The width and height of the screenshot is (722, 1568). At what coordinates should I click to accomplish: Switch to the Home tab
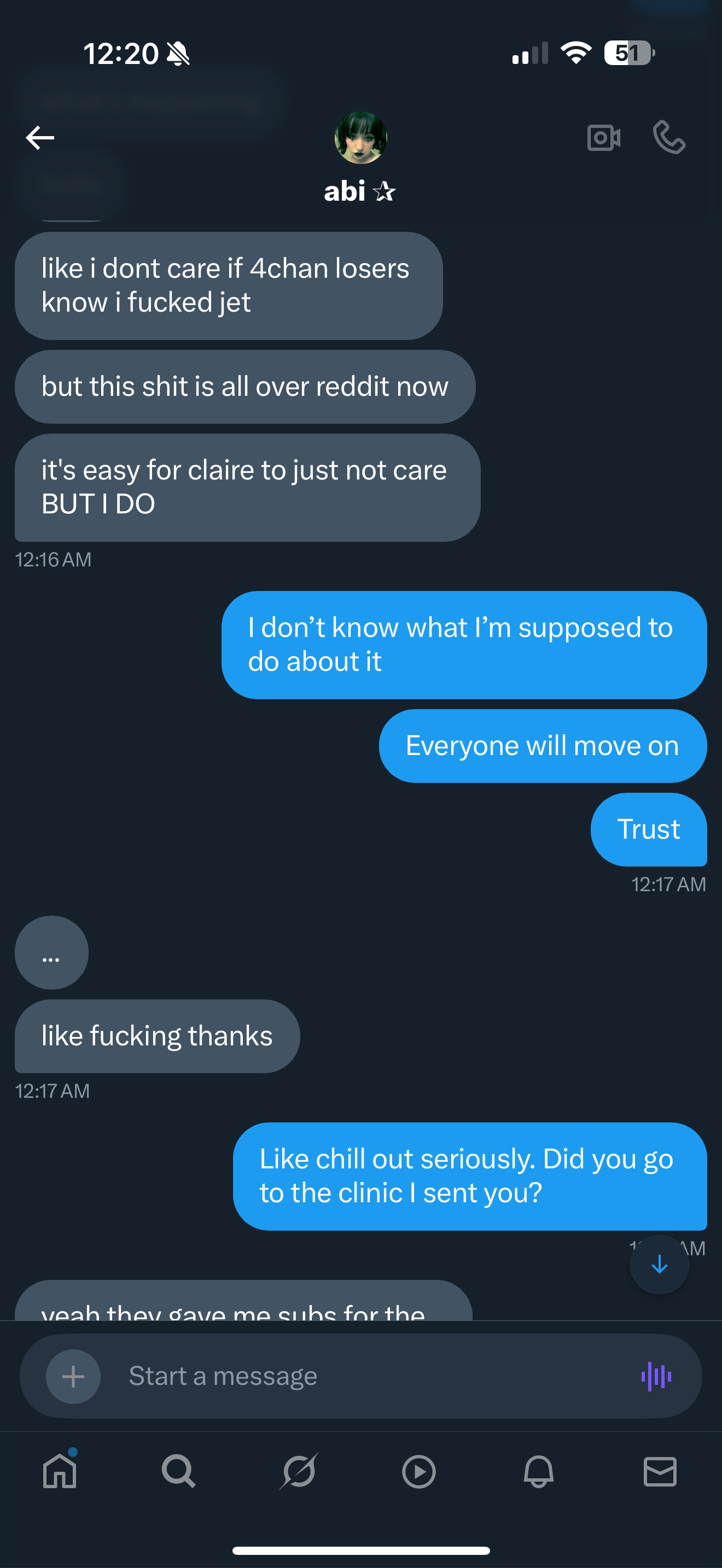coord(60,1472)
